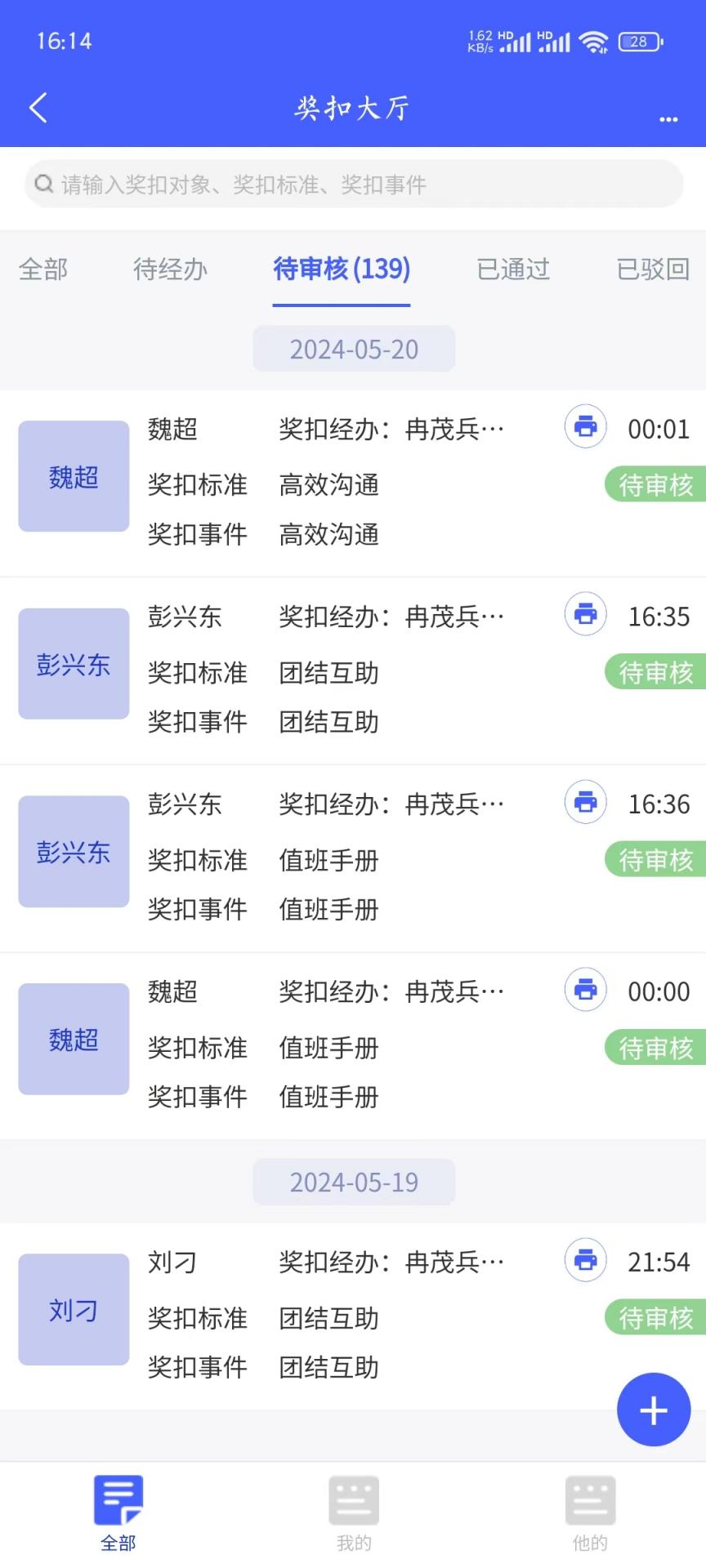Tap the print icon on 刘刁's record
The image size is (706, 1568).
(x=585, y=1261)
